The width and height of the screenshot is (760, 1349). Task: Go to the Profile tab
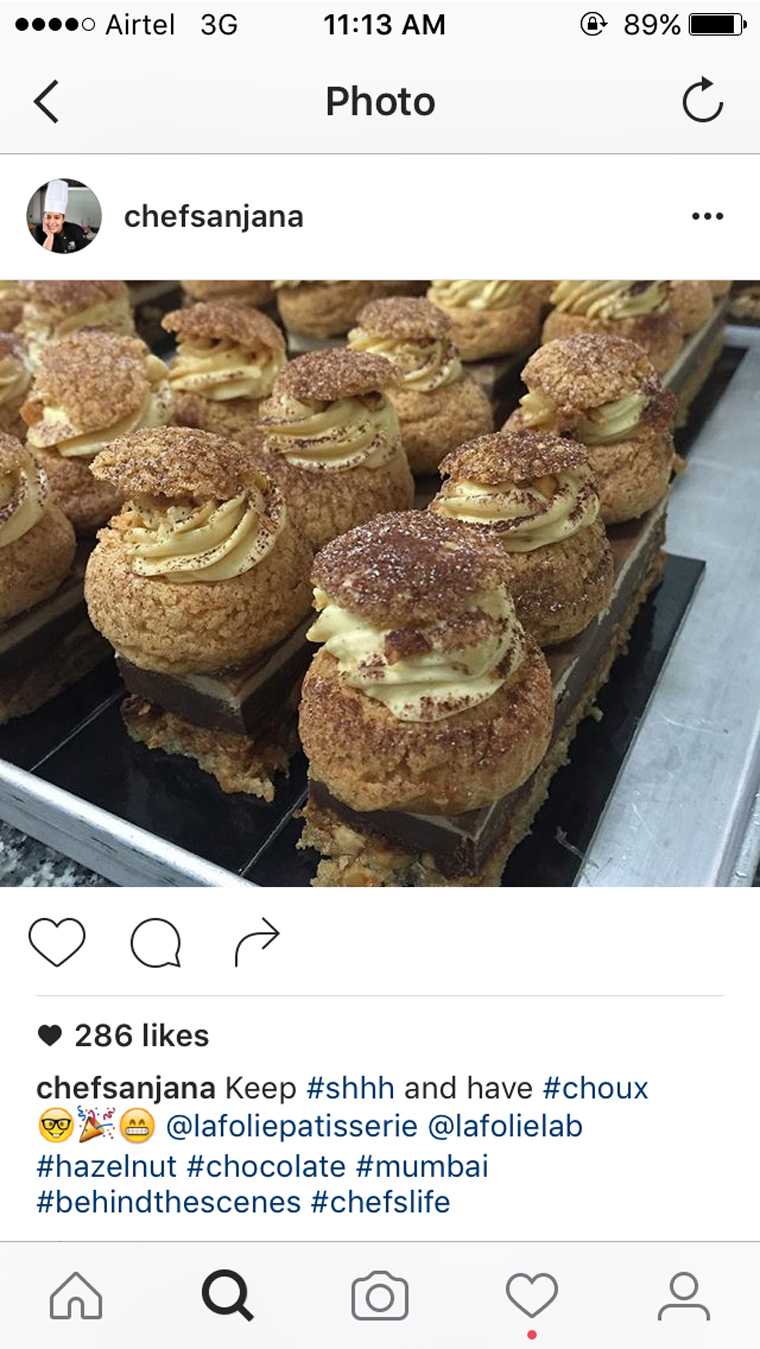click(683, 1296)
